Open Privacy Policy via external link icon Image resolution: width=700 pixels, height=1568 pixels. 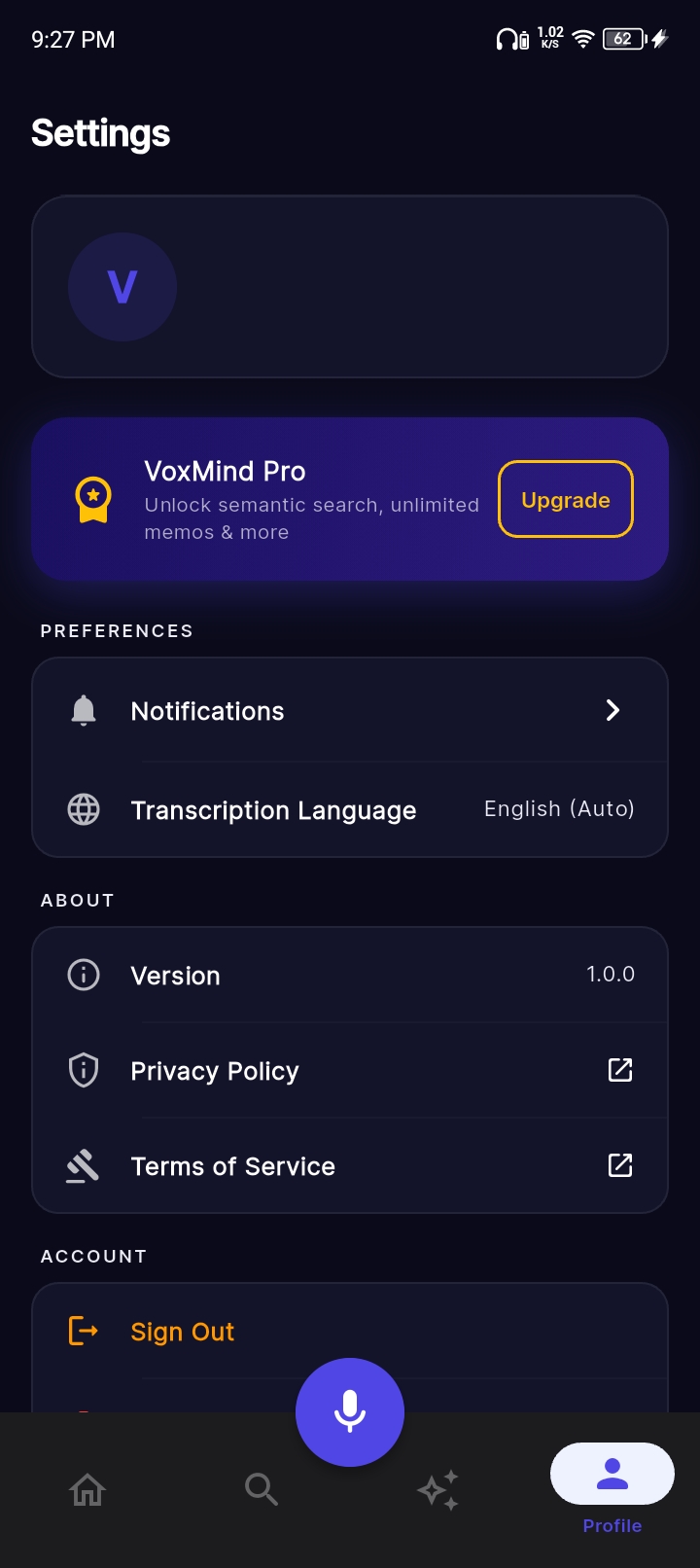pyautogui.click(x=620, y=1069)
